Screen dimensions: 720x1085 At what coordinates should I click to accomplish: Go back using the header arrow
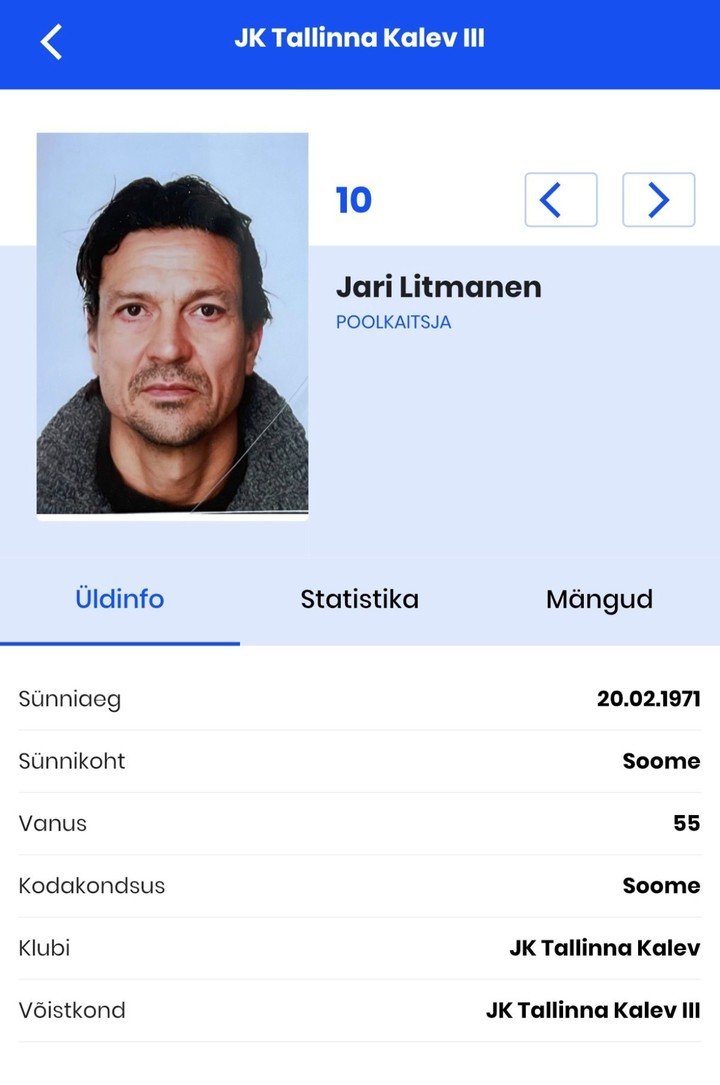(51, 42)
